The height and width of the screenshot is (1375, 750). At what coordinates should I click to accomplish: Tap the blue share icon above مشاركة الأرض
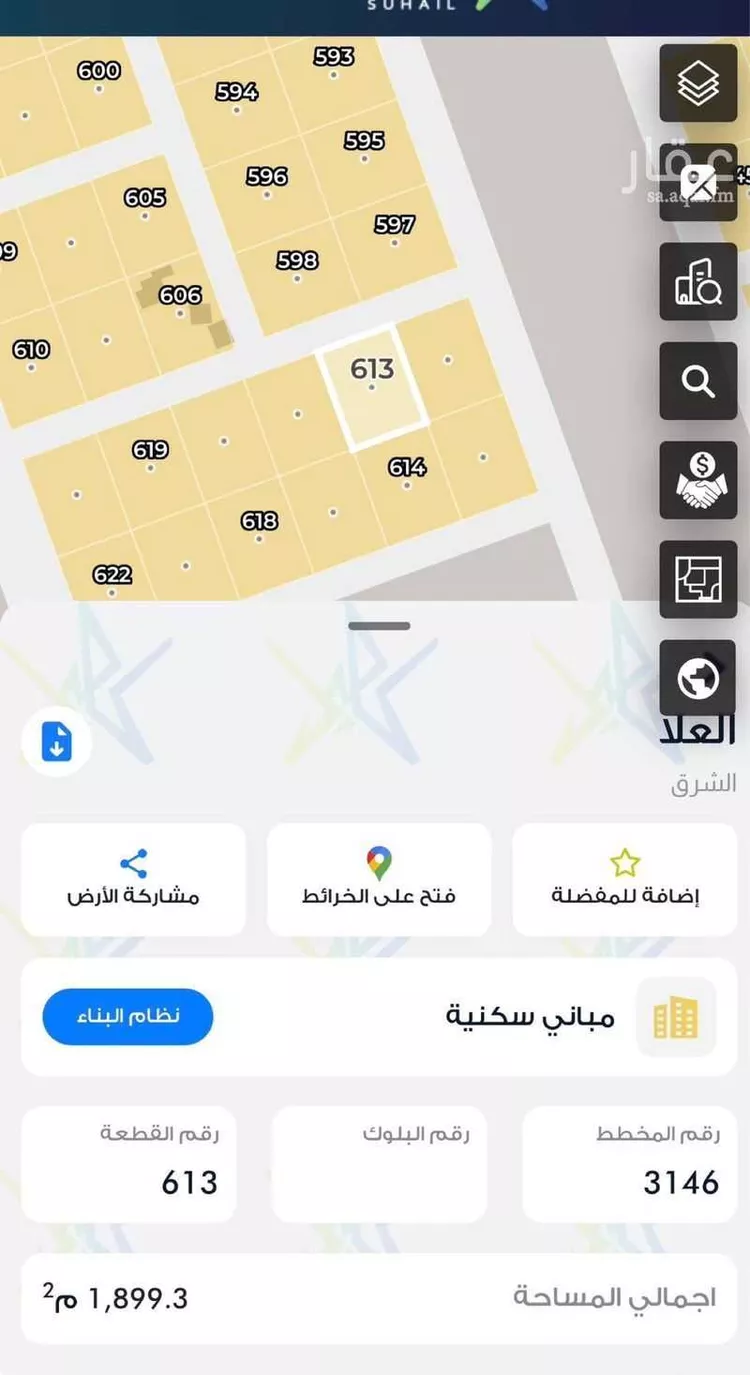tap(133, 860)
